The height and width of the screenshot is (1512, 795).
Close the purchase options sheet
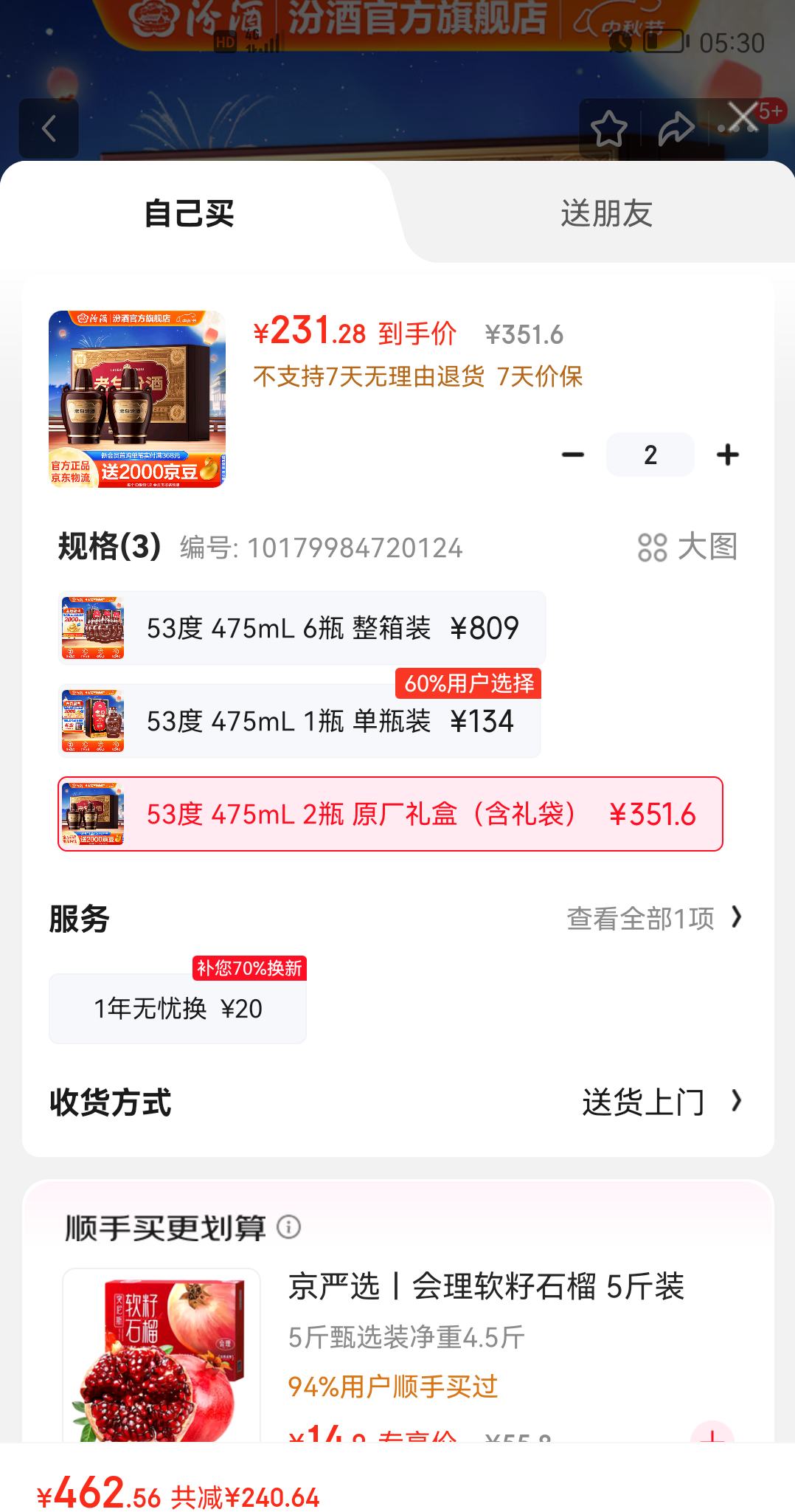point(743,117)
